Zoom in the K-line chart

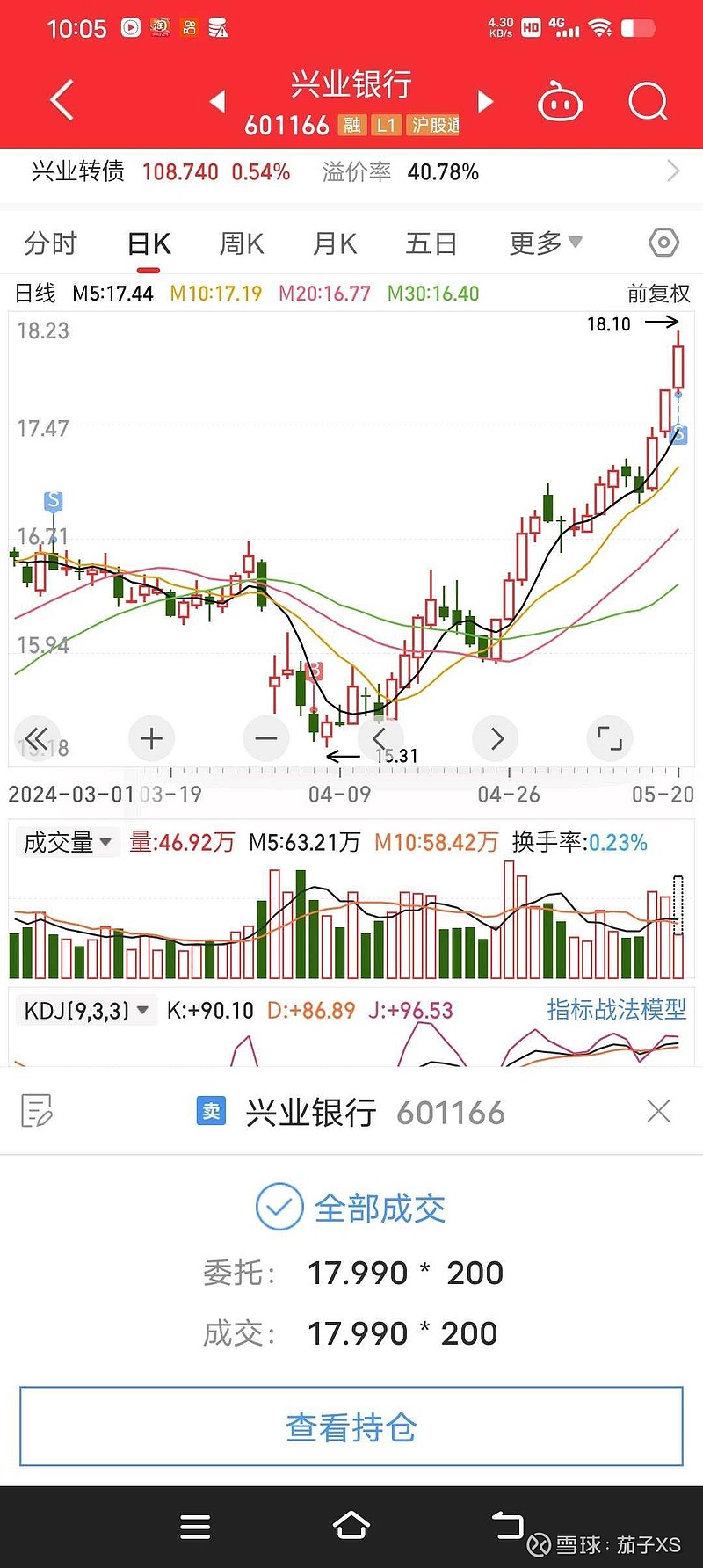click(151, 738)
